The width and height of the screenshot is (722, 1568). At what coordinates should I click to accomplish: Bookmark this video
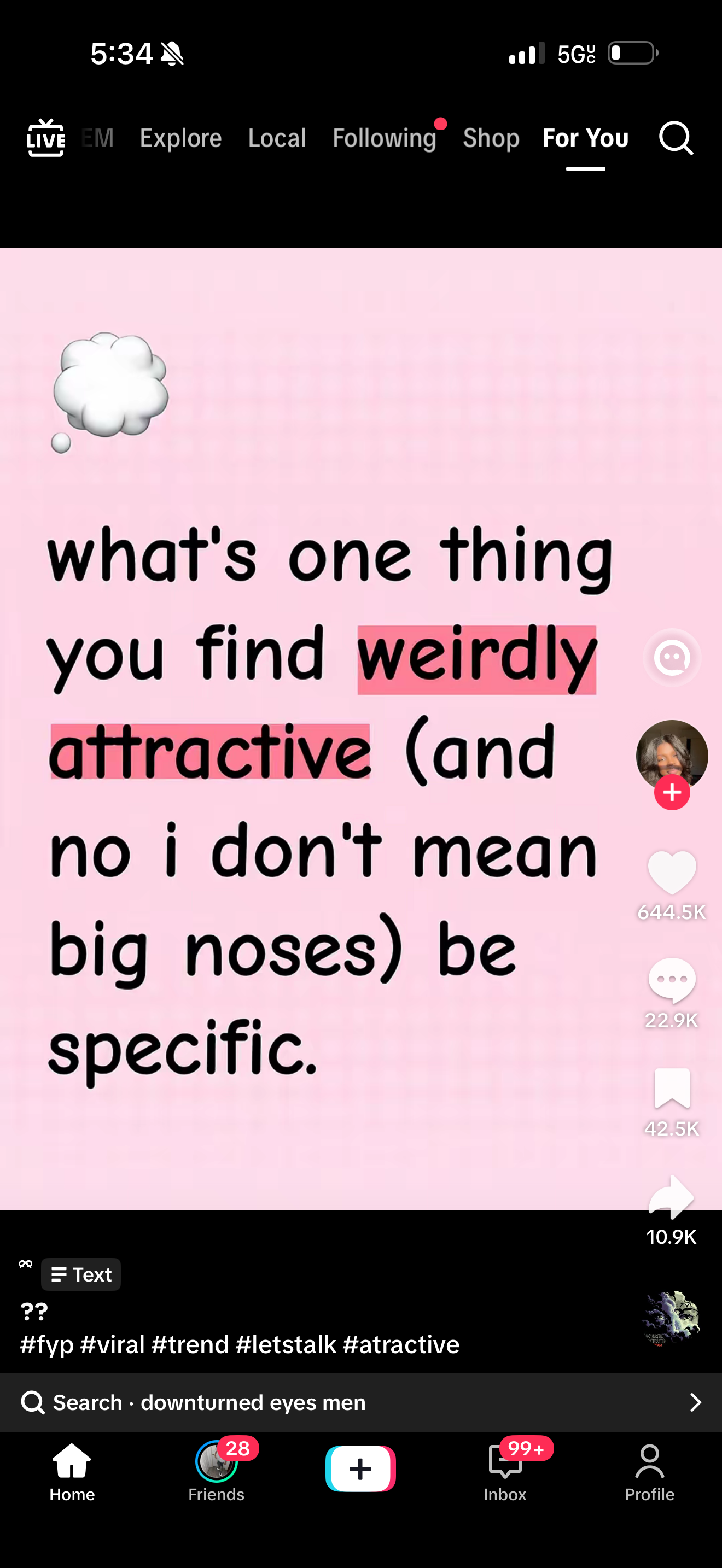pyautogui.click(x=672, y=1089)
